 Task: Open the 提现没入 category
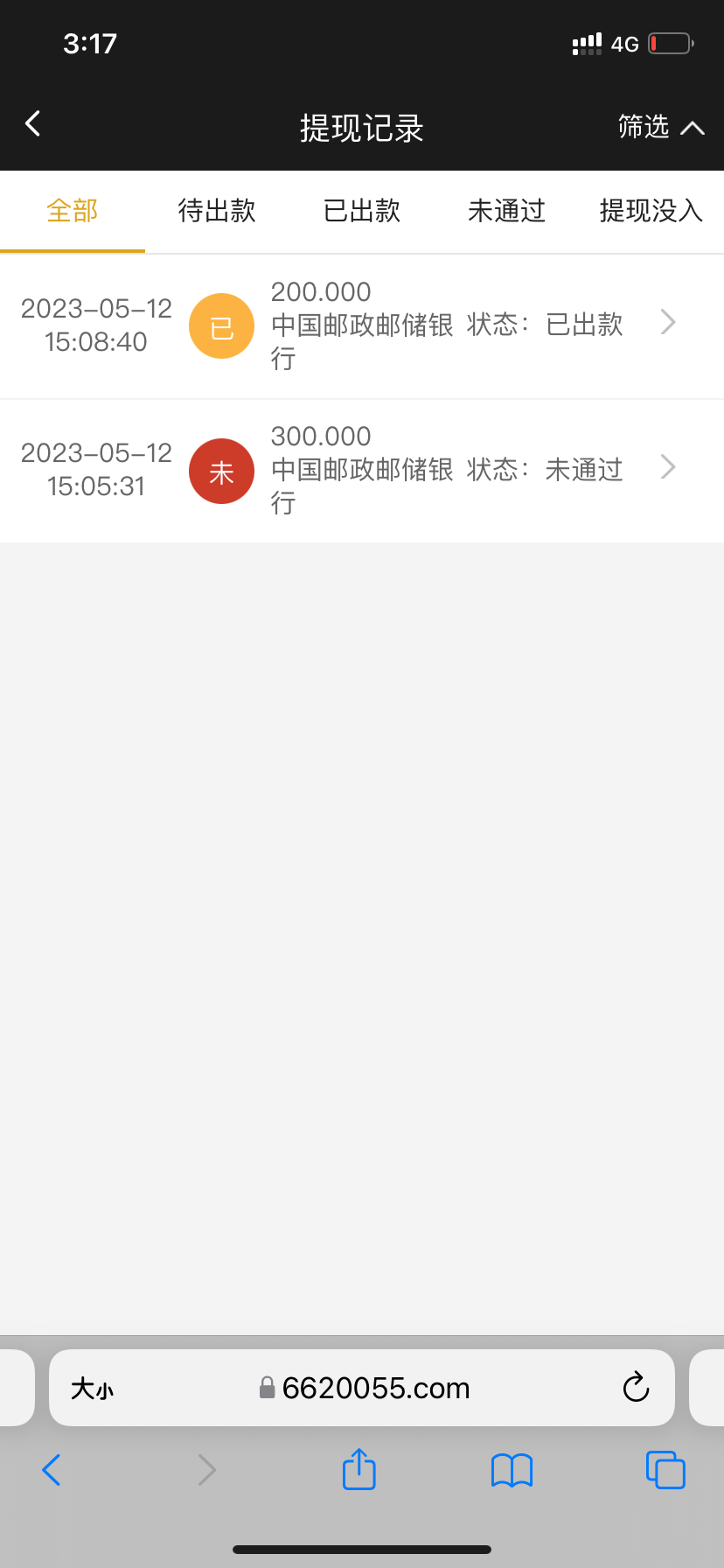click(651, 211)
